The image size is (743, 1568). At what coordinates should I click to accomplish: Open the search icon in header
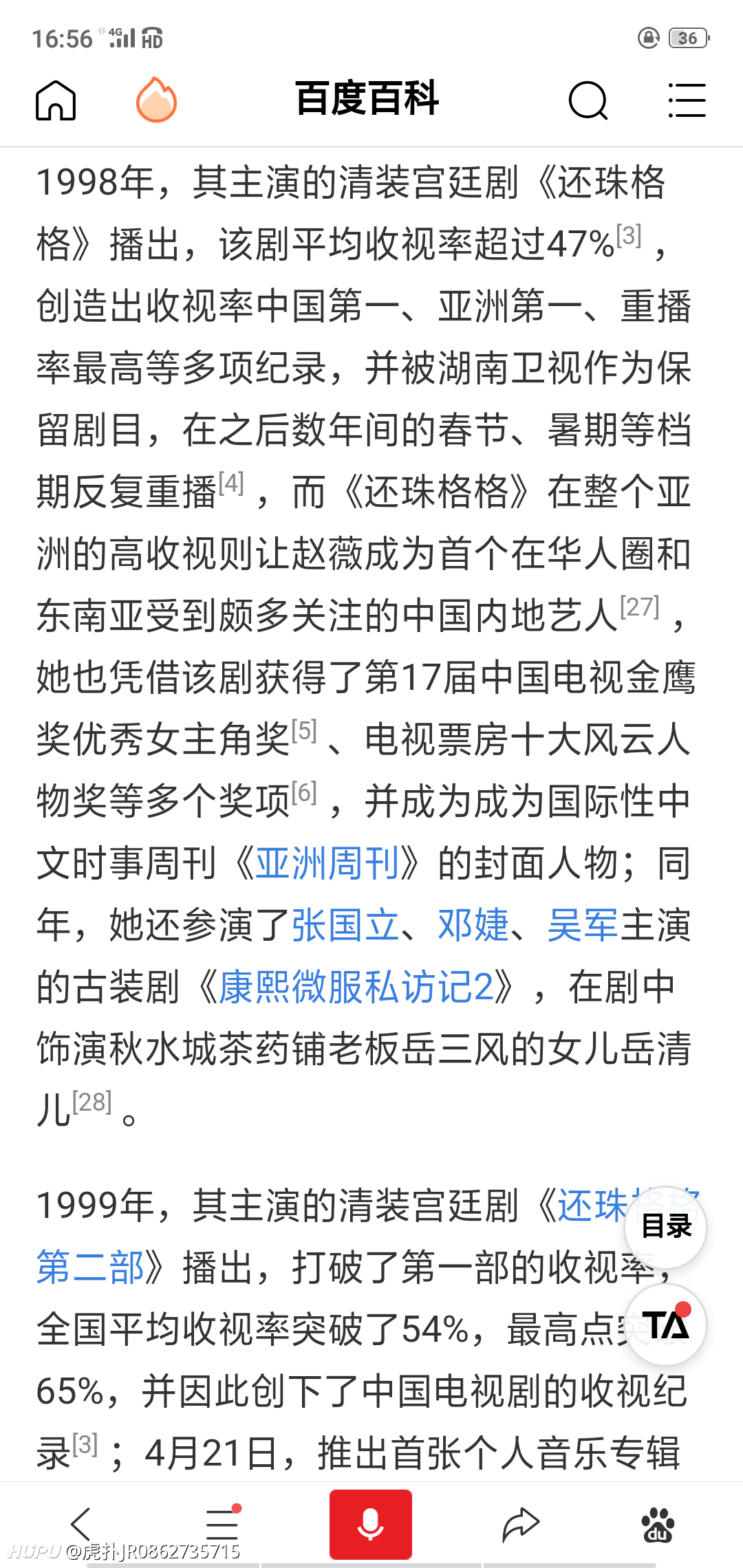coord(589,101)
